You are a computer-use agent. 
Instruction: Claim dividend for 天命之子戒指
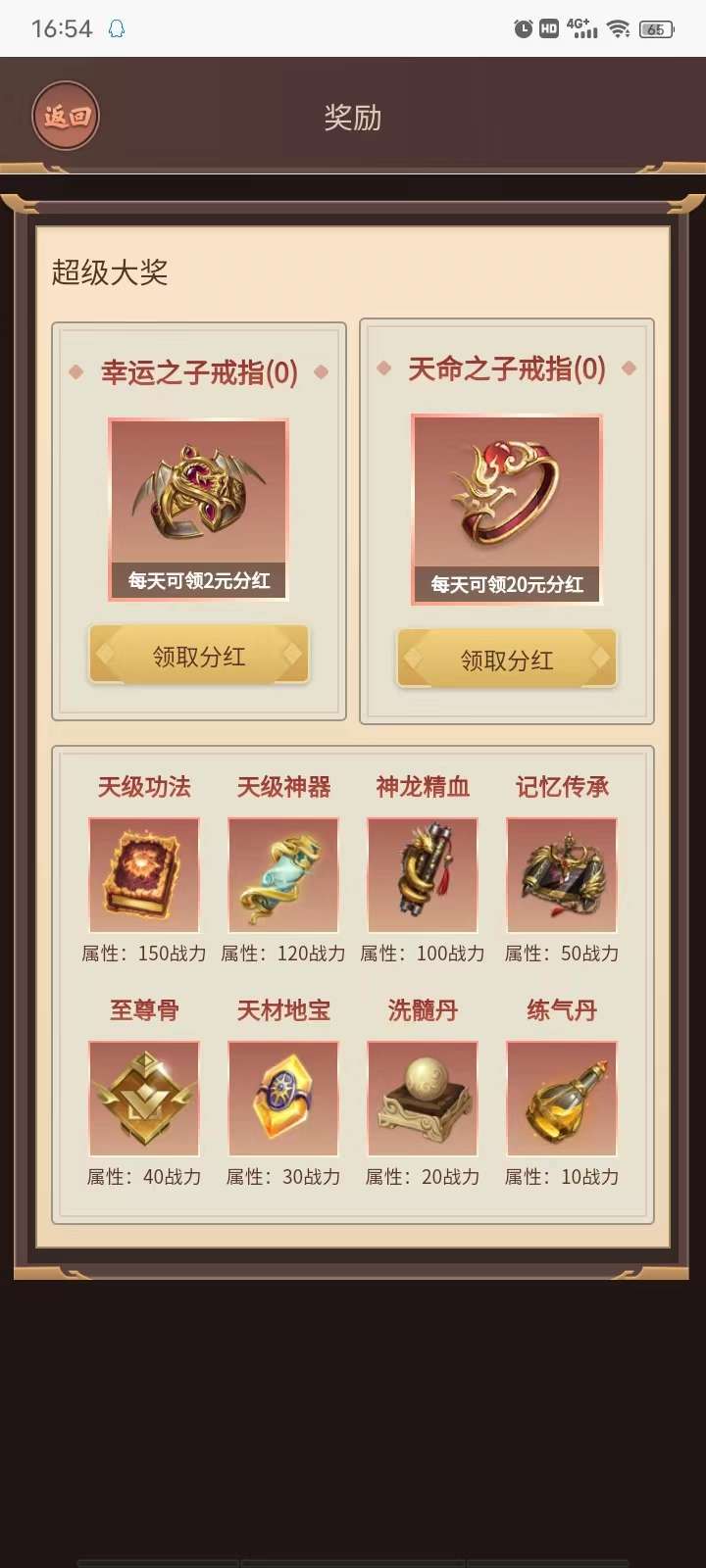[507, 660]
